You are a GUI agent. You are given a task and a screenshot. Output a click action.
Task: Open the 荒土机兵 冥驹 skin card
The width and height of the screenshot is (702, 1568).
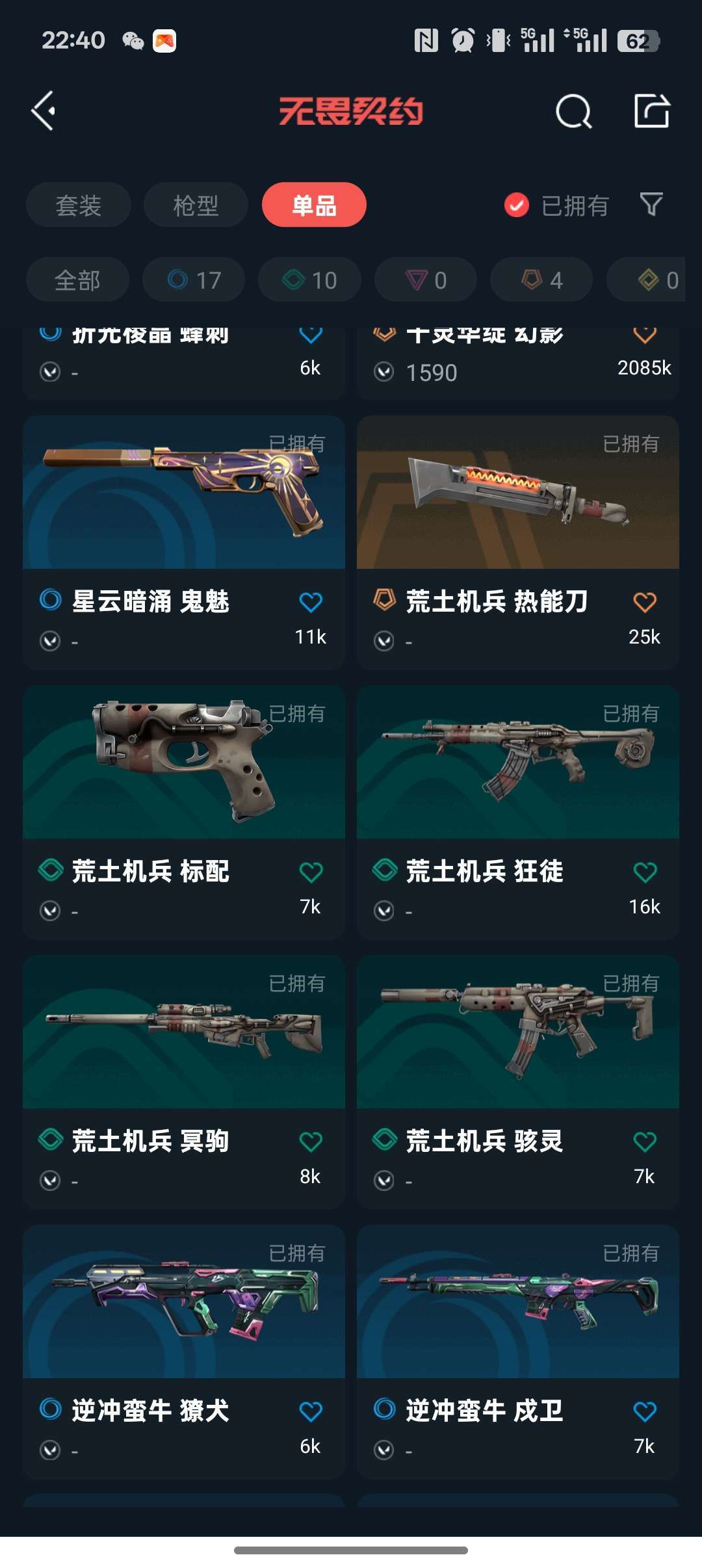[184, 1082]
